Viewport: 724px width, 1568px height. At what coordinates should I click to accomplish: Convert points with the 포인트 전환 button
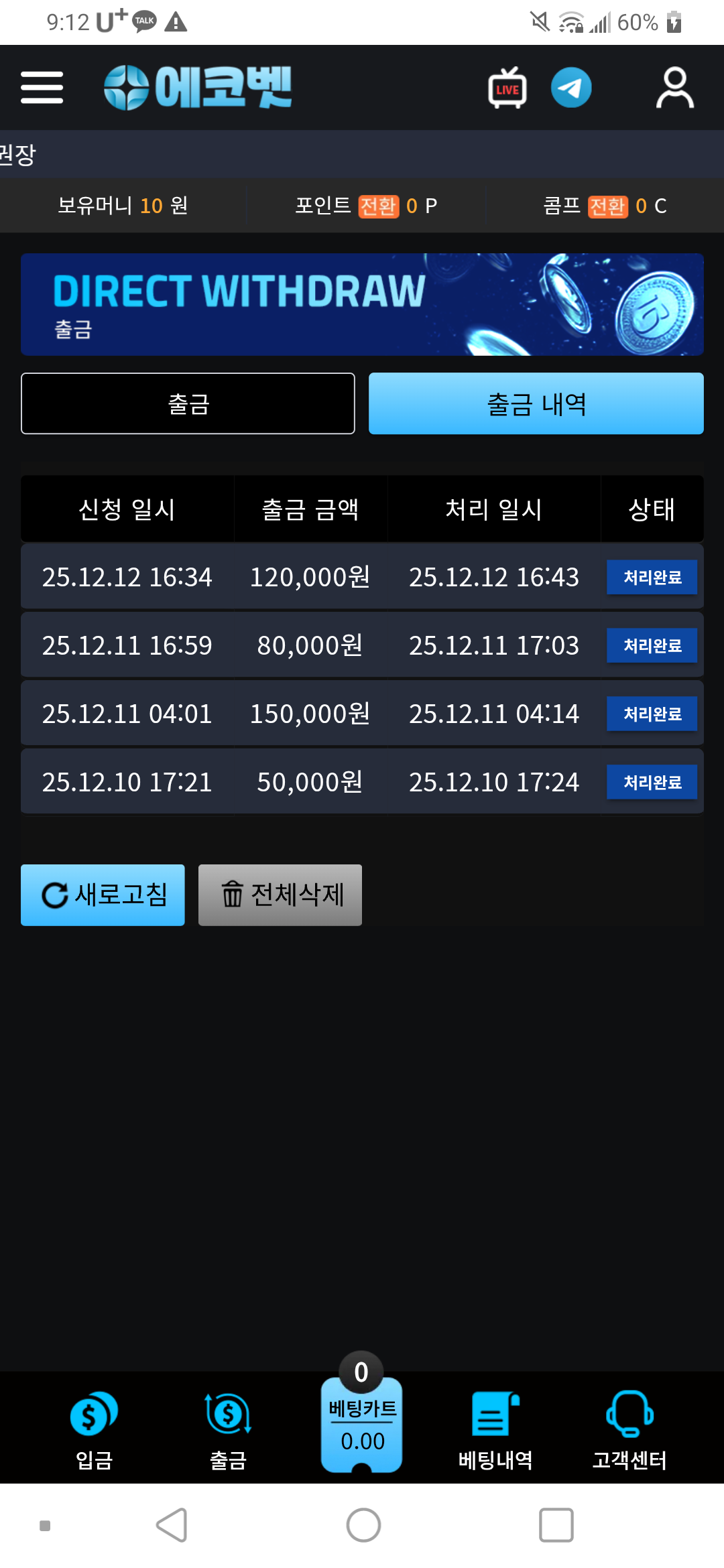pos(378,206)
